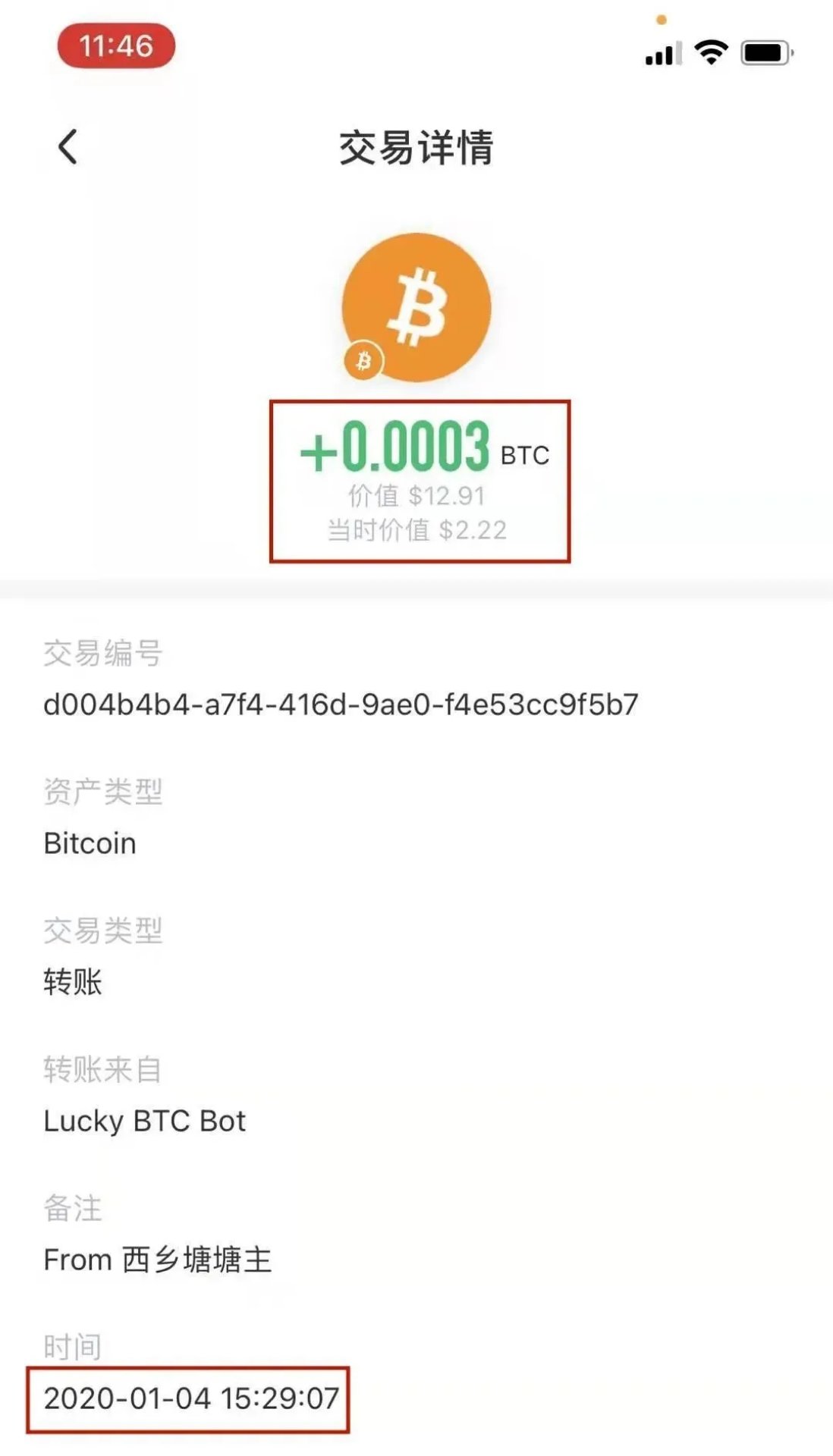Image resolution: width=833 pixels, height=1456 pixels.
Task: Go back from the transaction details screen
Action: [x=68, y=146]
